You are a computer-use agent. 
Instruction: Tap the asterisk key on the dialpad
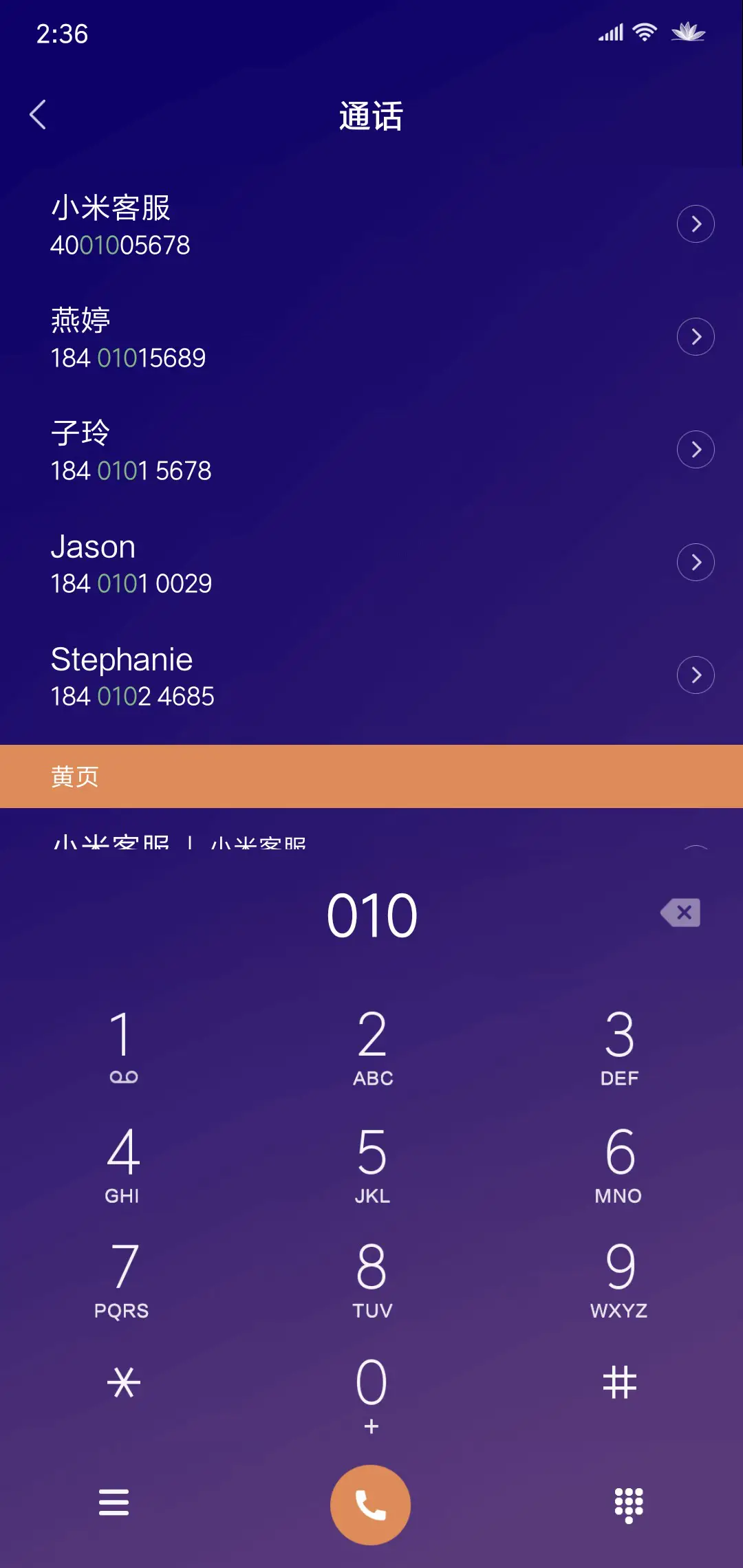coord(122,1382)
